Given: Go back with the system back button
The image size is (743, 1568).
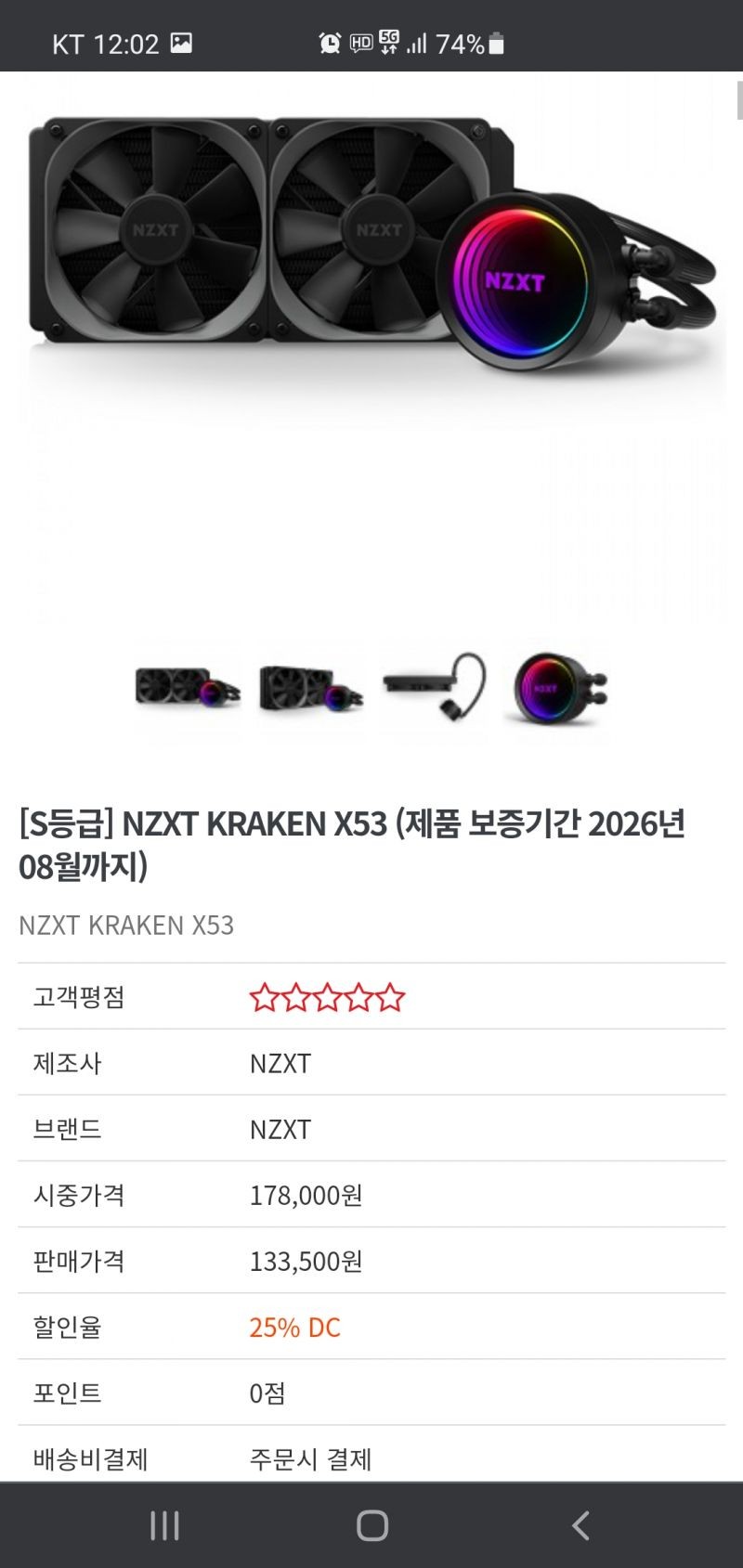Looking at the screenshot, I should (x=580, y=1525).
